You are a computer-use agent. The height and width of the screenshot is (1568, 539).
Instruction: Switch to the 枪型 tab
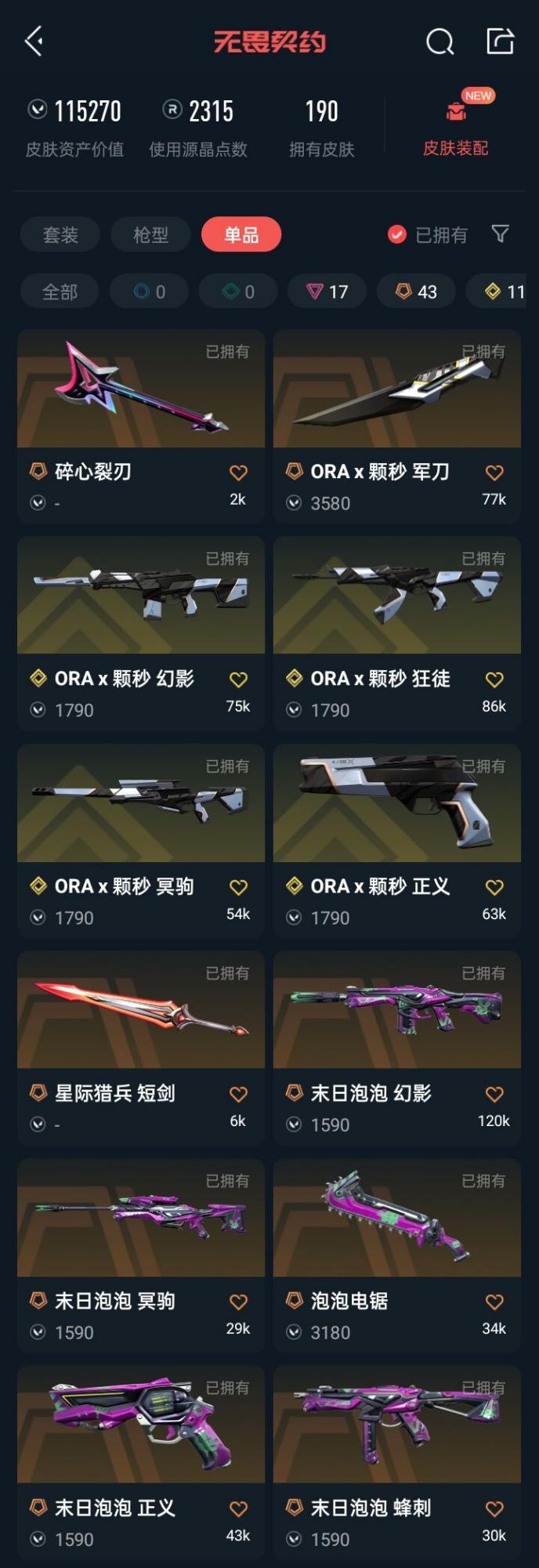point(150,234)
